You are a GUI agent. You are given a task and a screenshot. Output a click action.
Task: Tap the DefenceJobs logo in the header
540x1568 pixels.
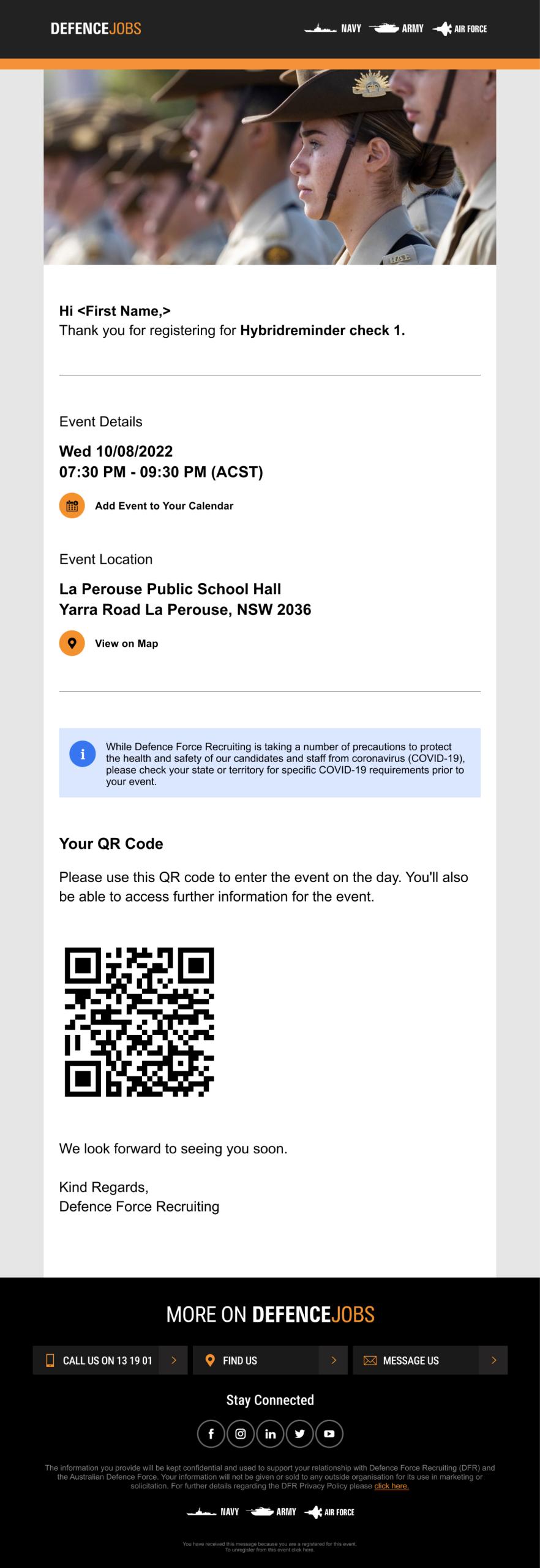click(x=96, y=28)
